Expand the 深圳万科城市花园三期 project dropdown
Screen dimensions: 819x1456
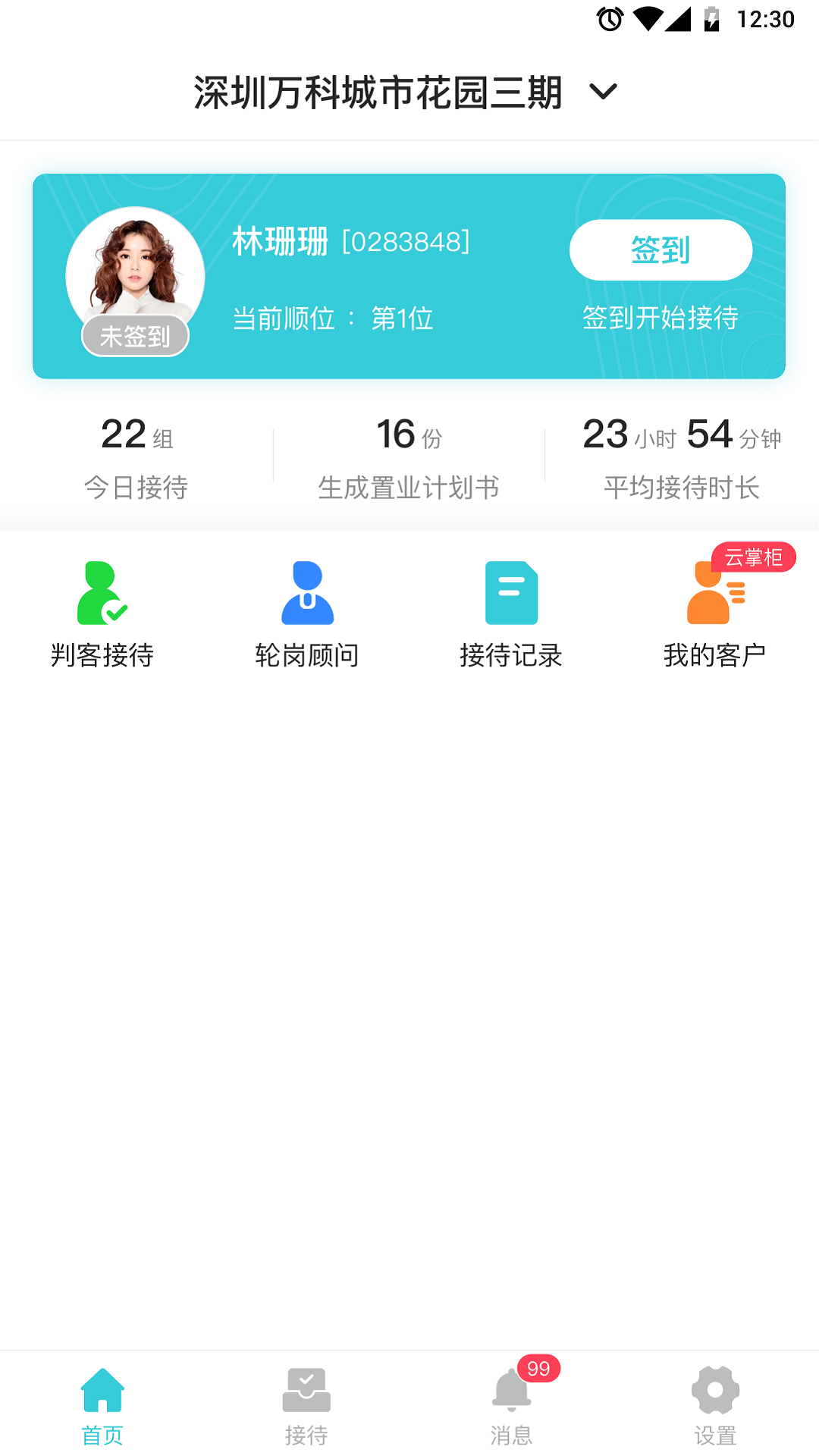click(x=603, y=93)
